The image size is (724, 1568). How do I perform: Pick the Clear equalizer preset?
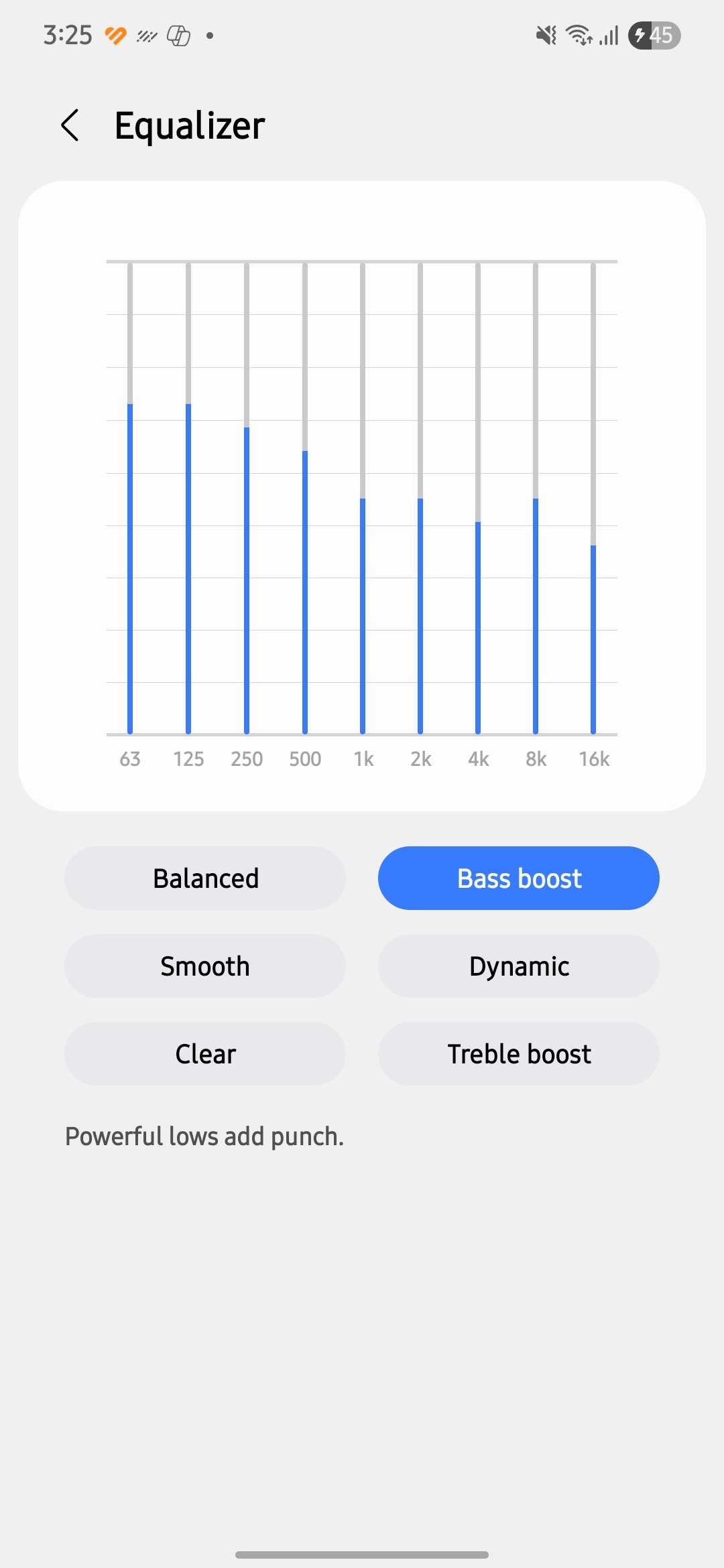(205, 1053)
